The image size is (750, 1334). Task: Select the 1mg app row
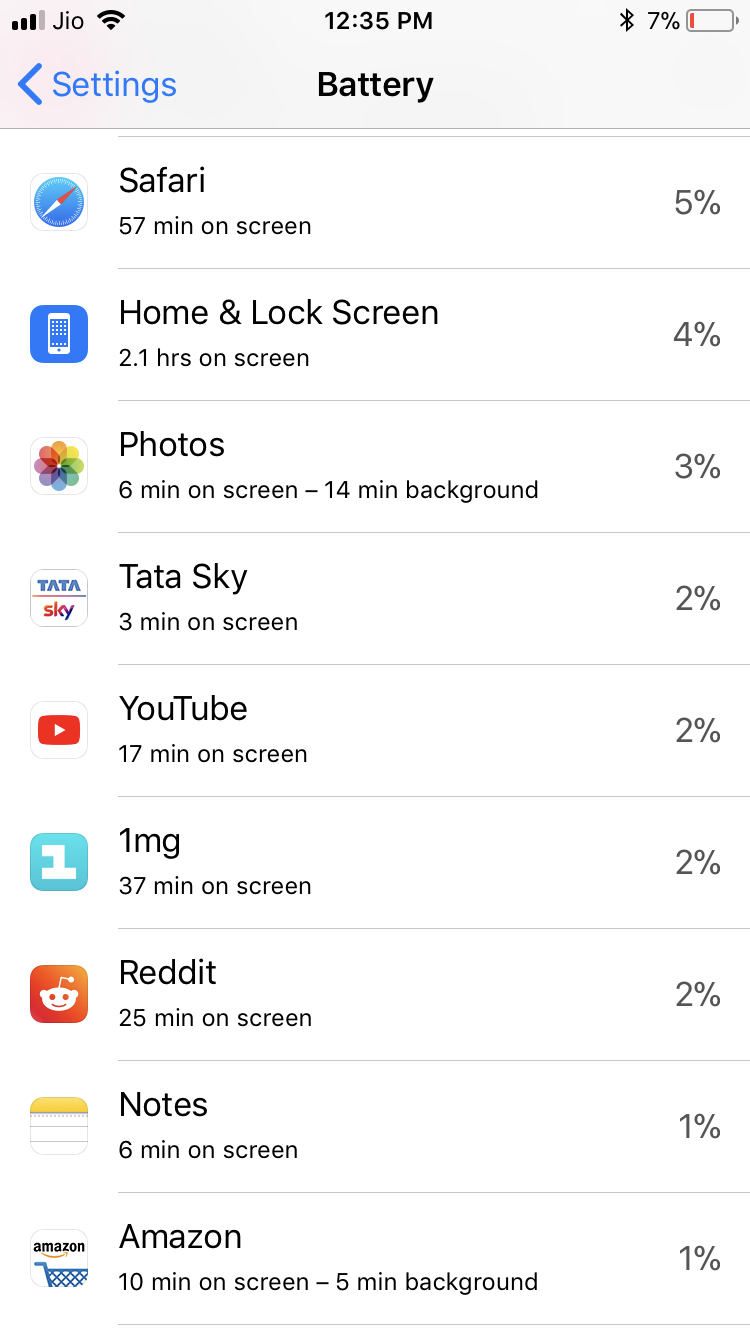pyautogui.click(x=375, y=863)
